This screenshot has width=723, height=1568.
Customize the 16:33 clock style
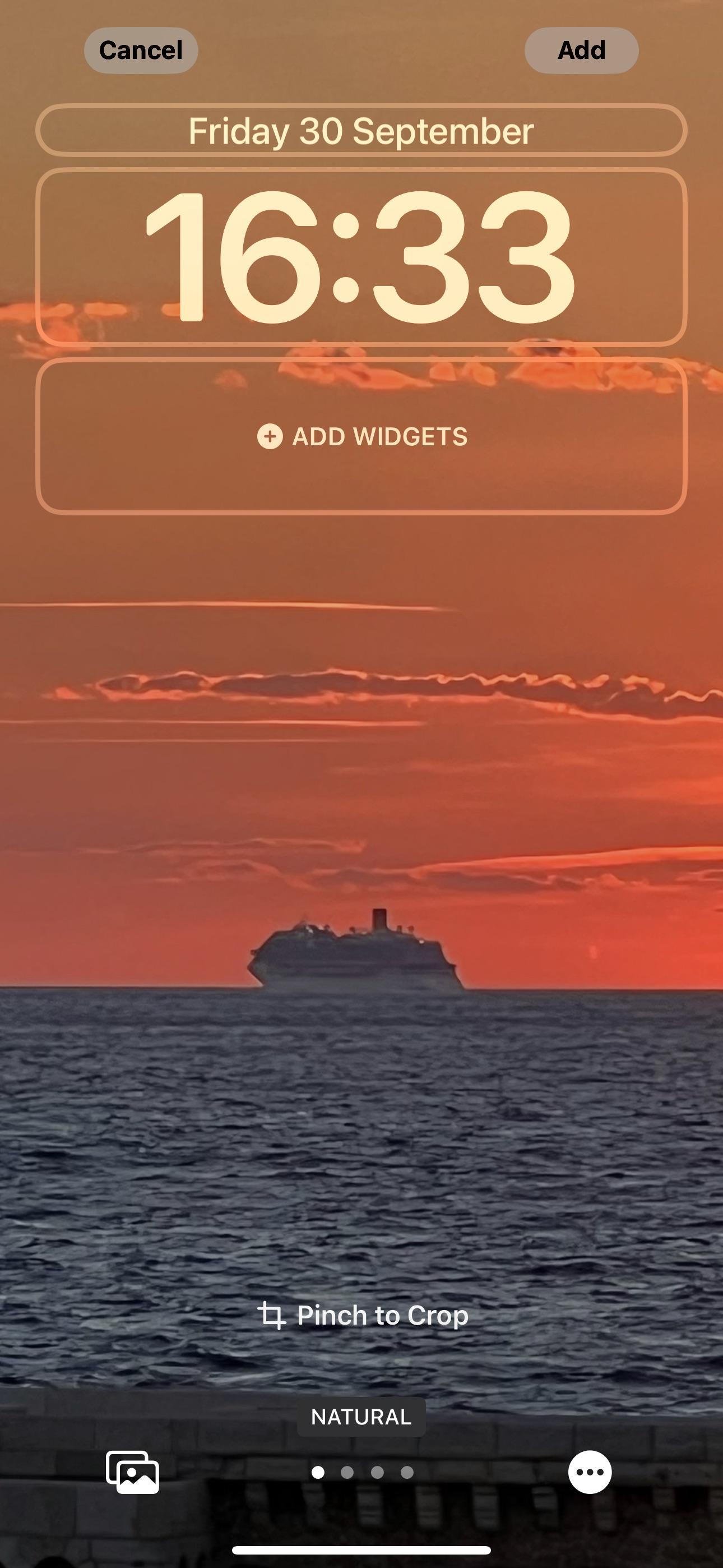click(361, 257)
